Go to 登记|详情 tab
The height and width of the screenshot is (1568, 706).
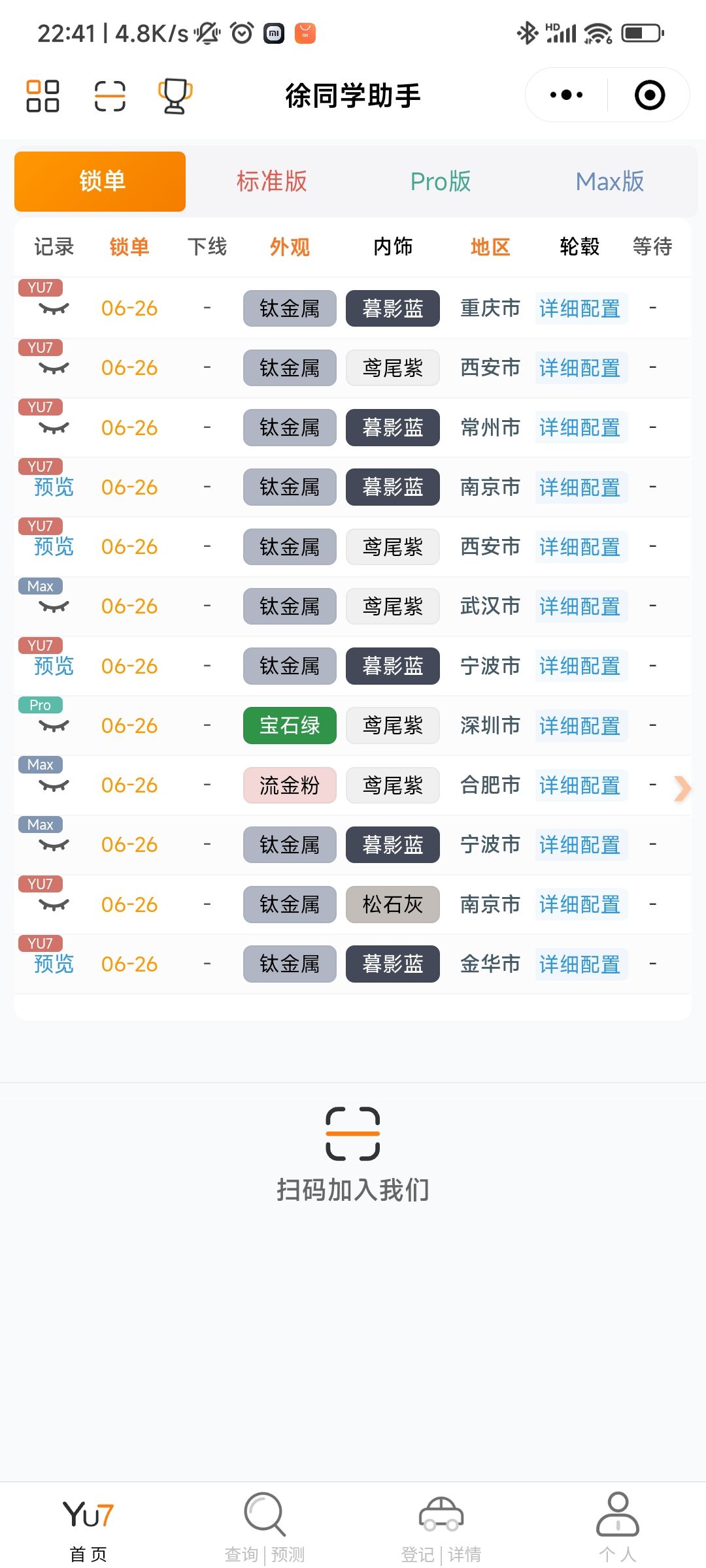coord(441,1526)
